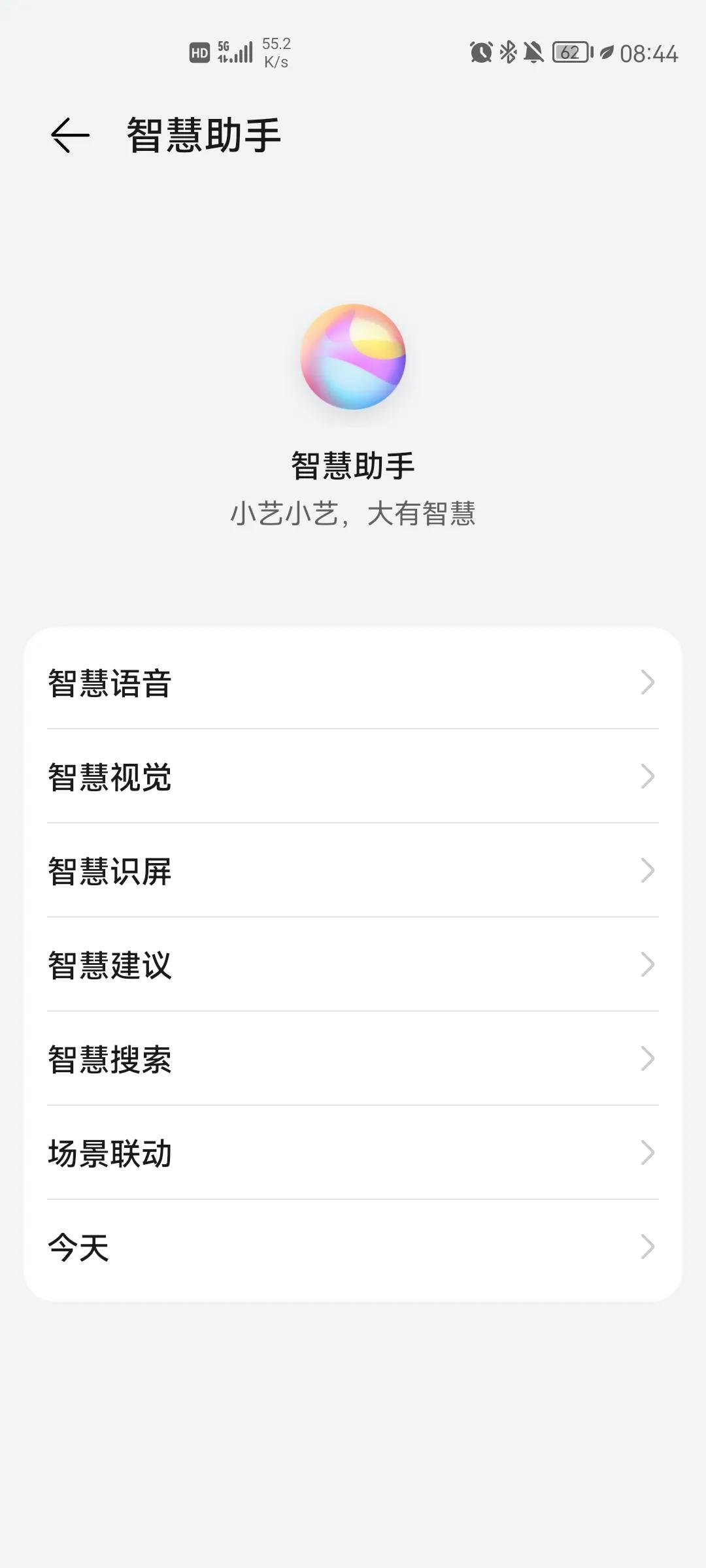Tap the back arrow to exit 智慧助手

[x=69, y=134]
